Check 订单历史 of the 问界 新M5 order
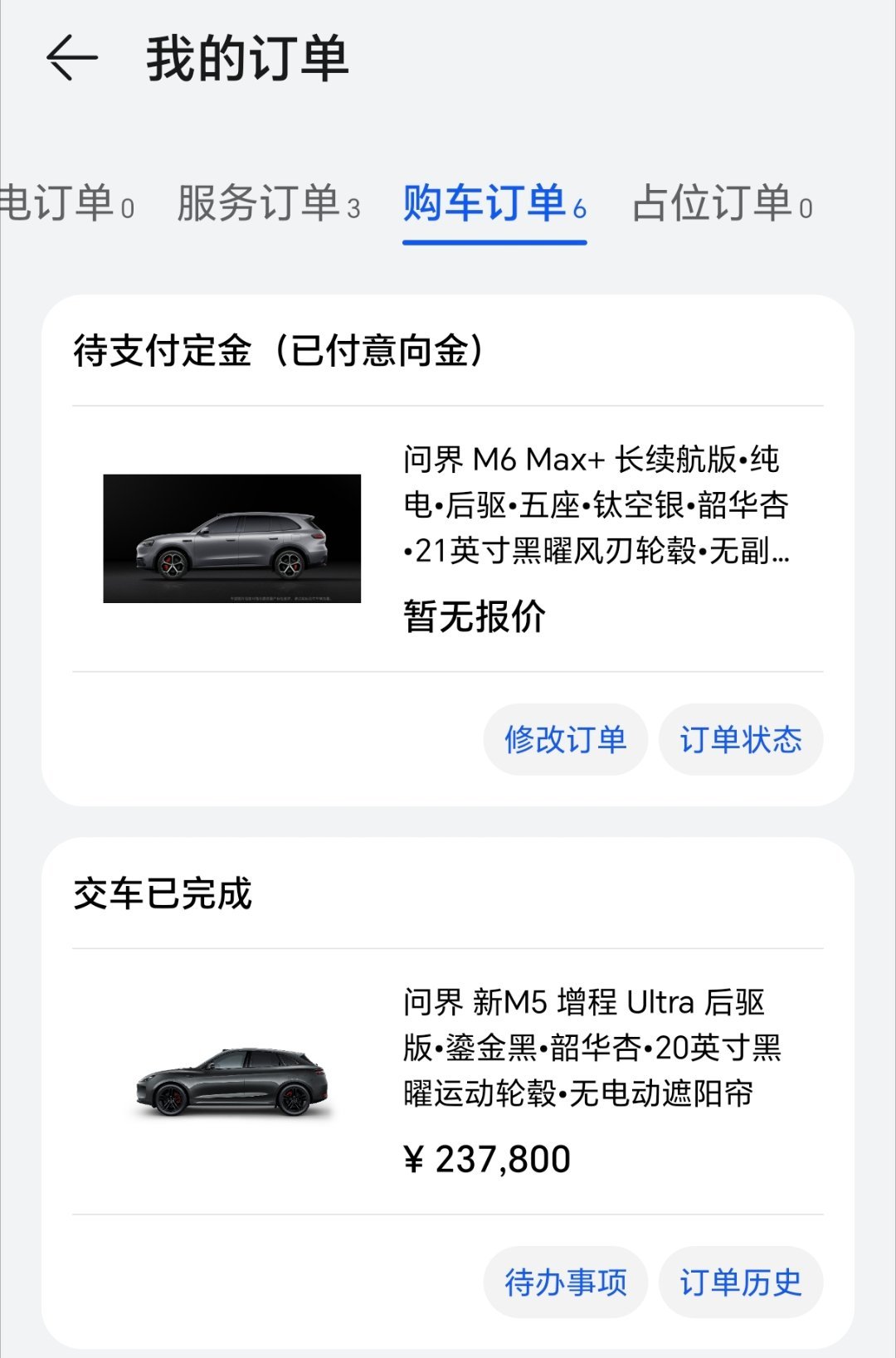Screen dimensions: 896x1358 coord(740,1282)
